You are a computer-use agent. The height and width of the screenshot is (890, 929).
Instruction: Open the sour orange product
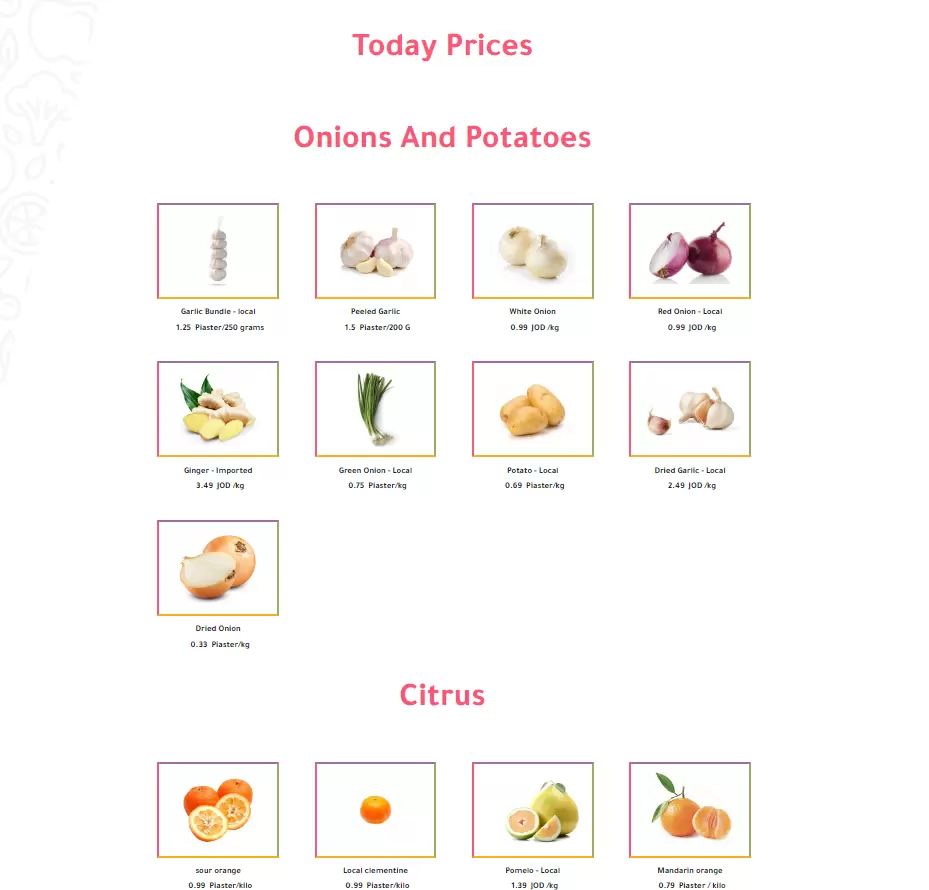(x=218, y=810)
